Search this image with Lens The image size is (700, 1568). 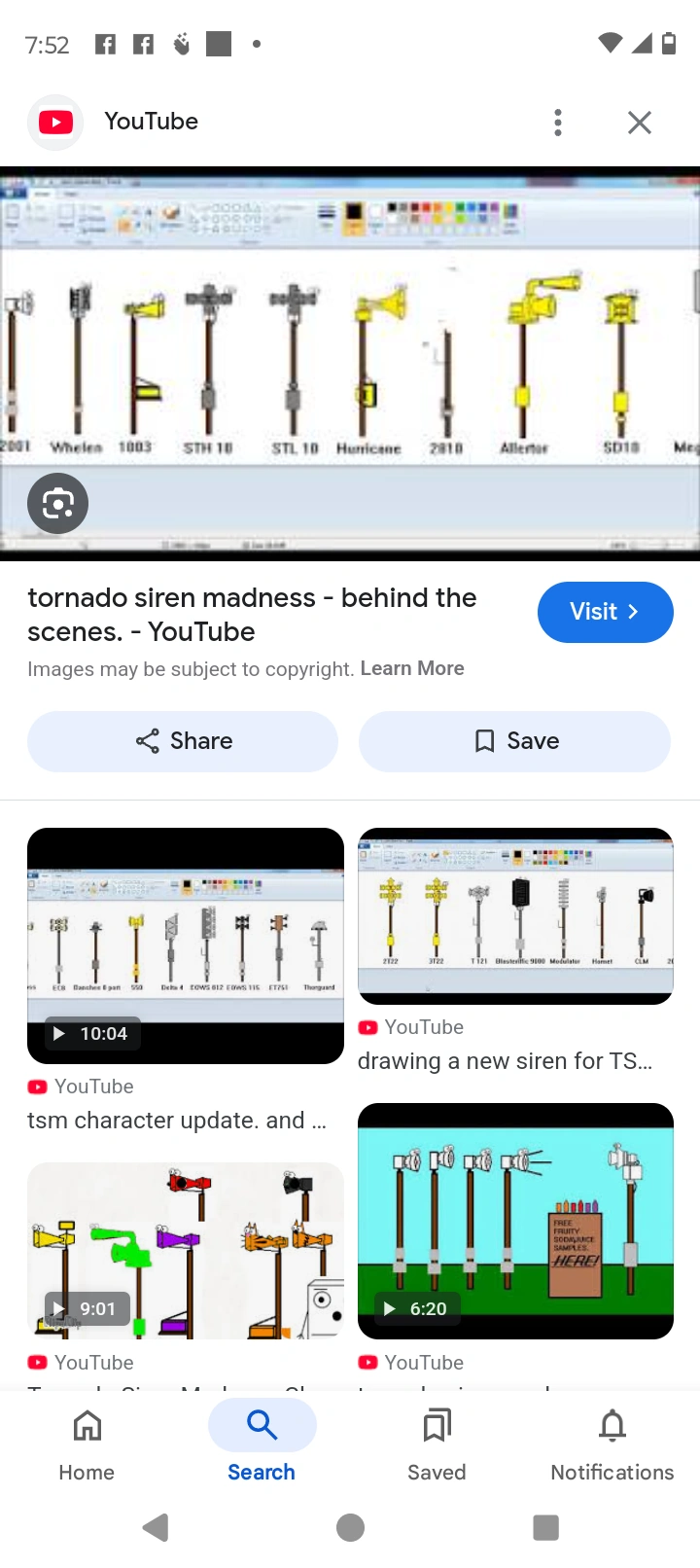(58, 503)
